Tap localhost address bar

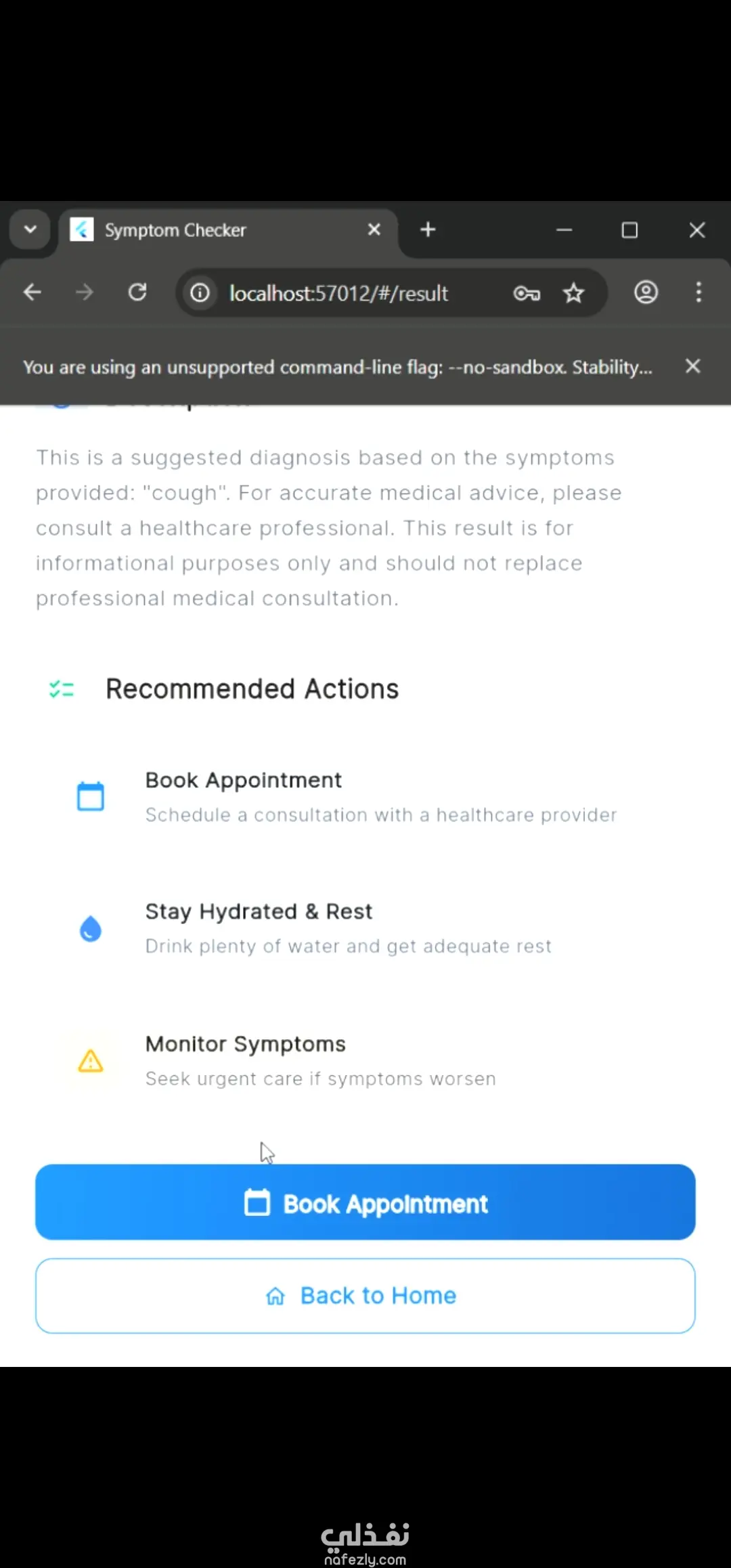[x=338, y=293]
